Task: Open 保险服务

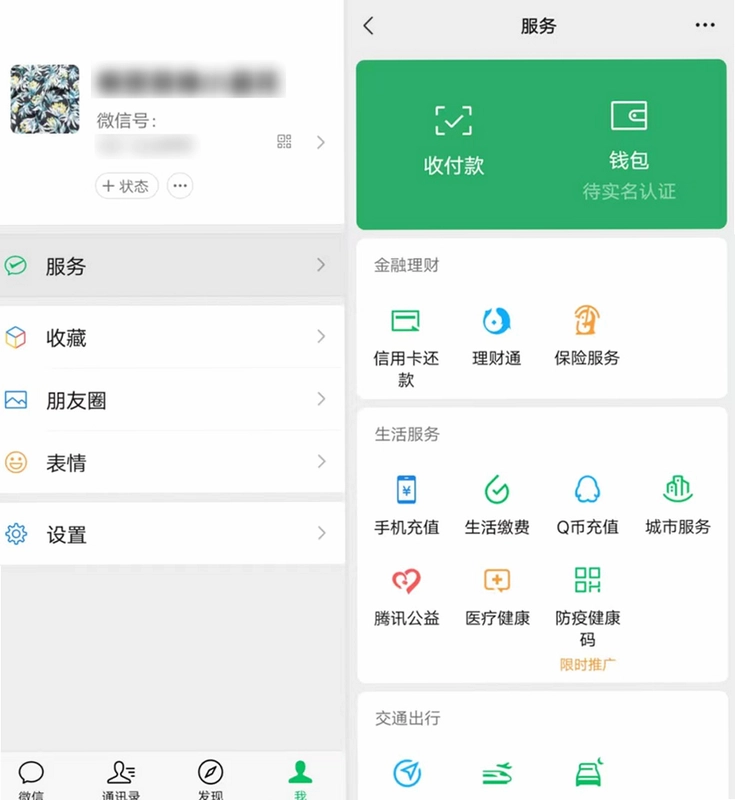Action: coord(587,337)
